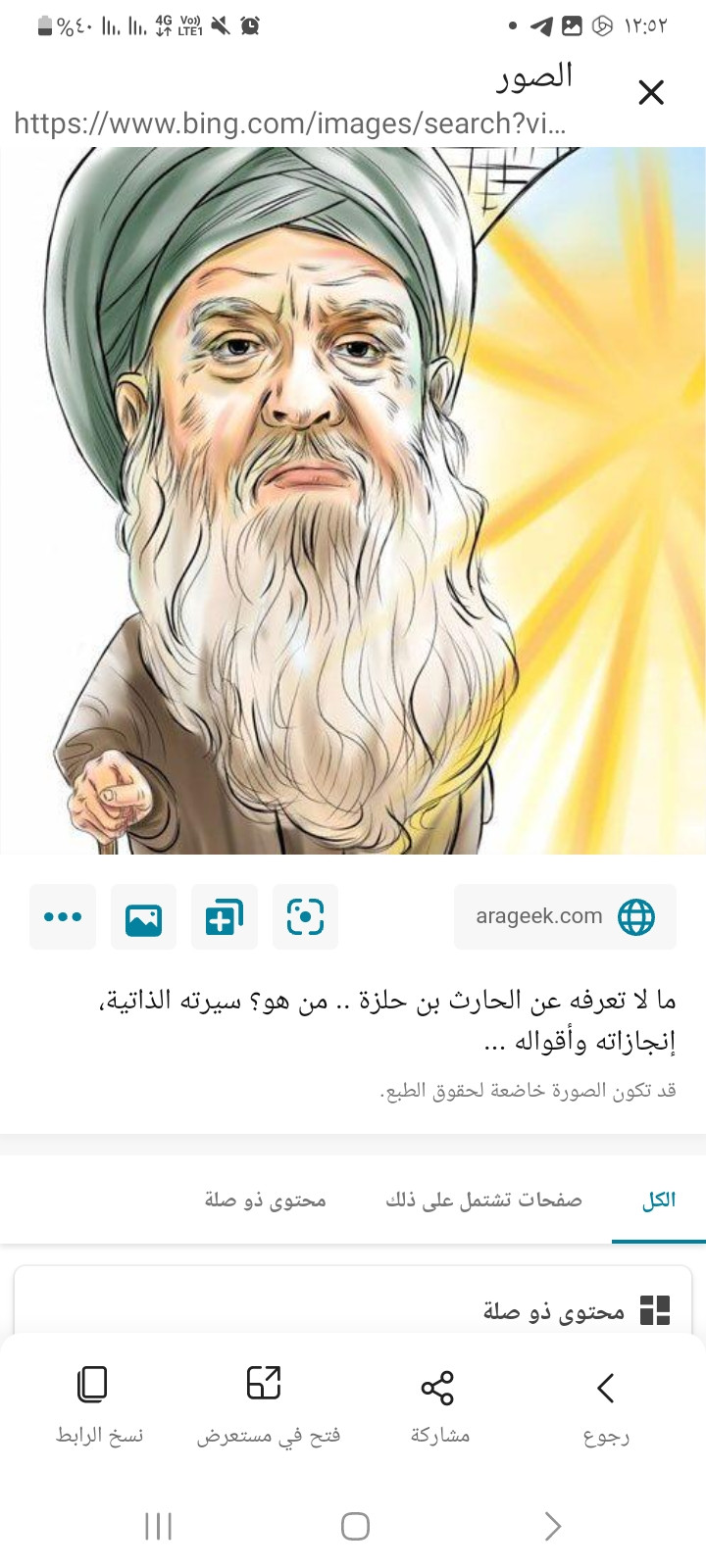Open the image view icon
This screenshot has height=1568, width=706.
(x=143, y=916)
